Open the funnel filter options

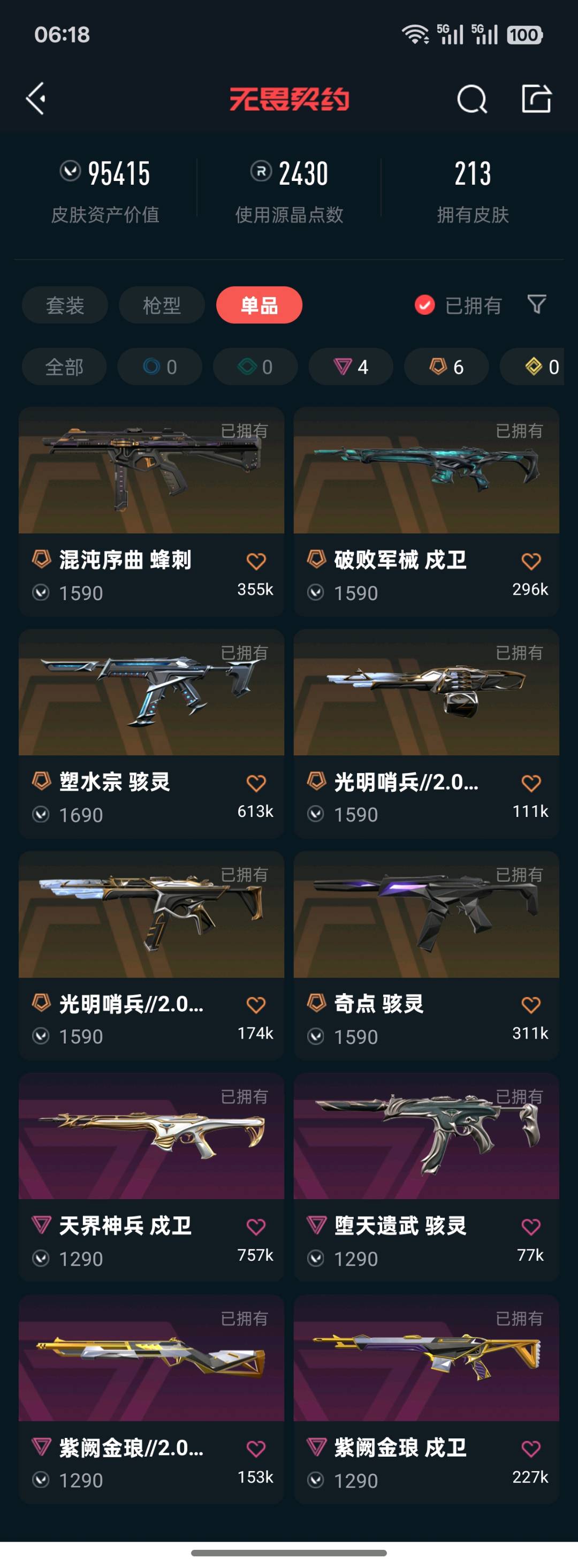point(536,304)
